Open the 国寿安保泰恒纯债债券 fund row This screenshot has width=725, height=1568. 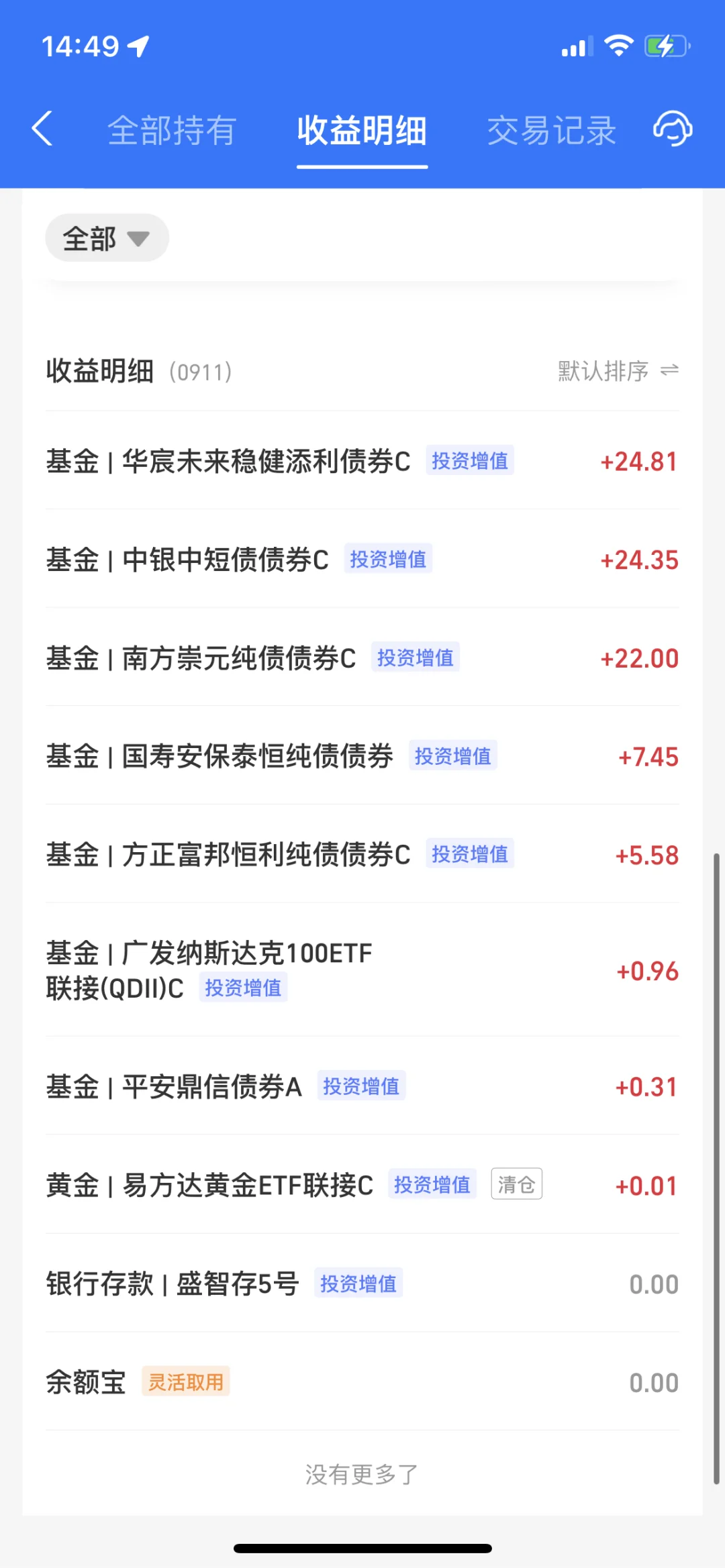(x=362, y=756)
